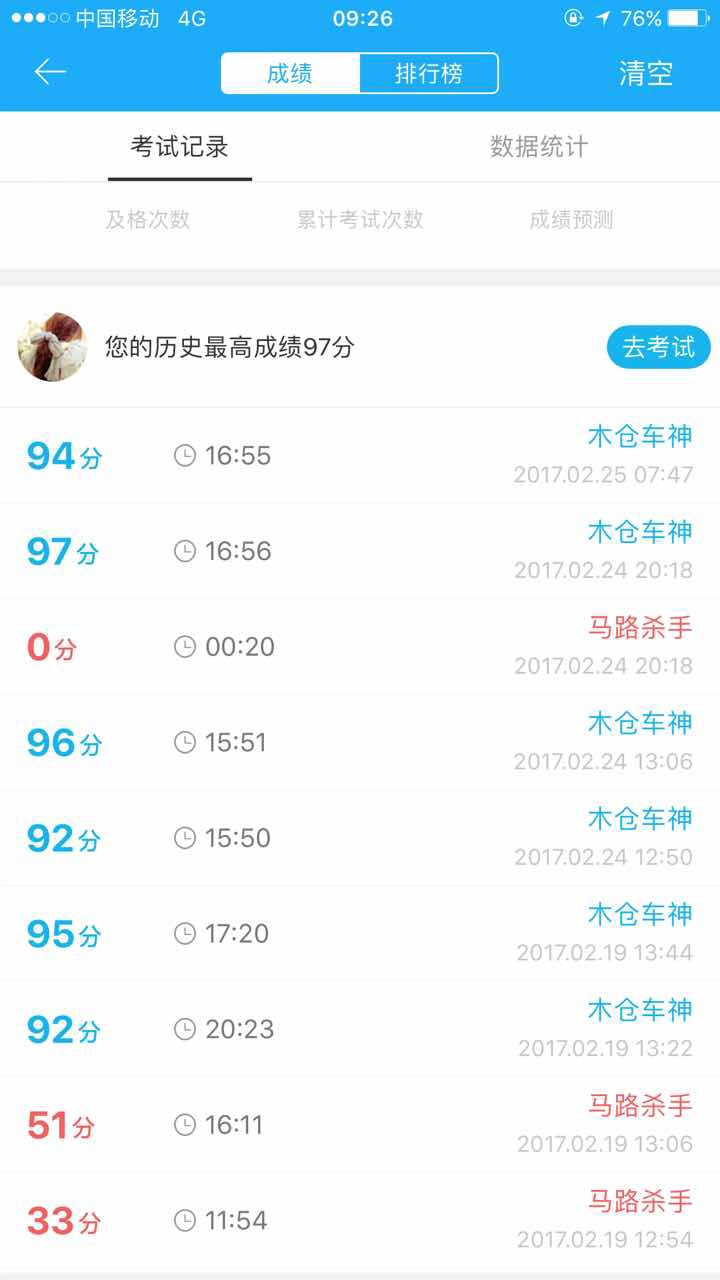The width and height of the screenshot is (720, 1280).
Task: Open the 94分 record from 2017.02.25 07:47
Action: [x=360, y=456]
